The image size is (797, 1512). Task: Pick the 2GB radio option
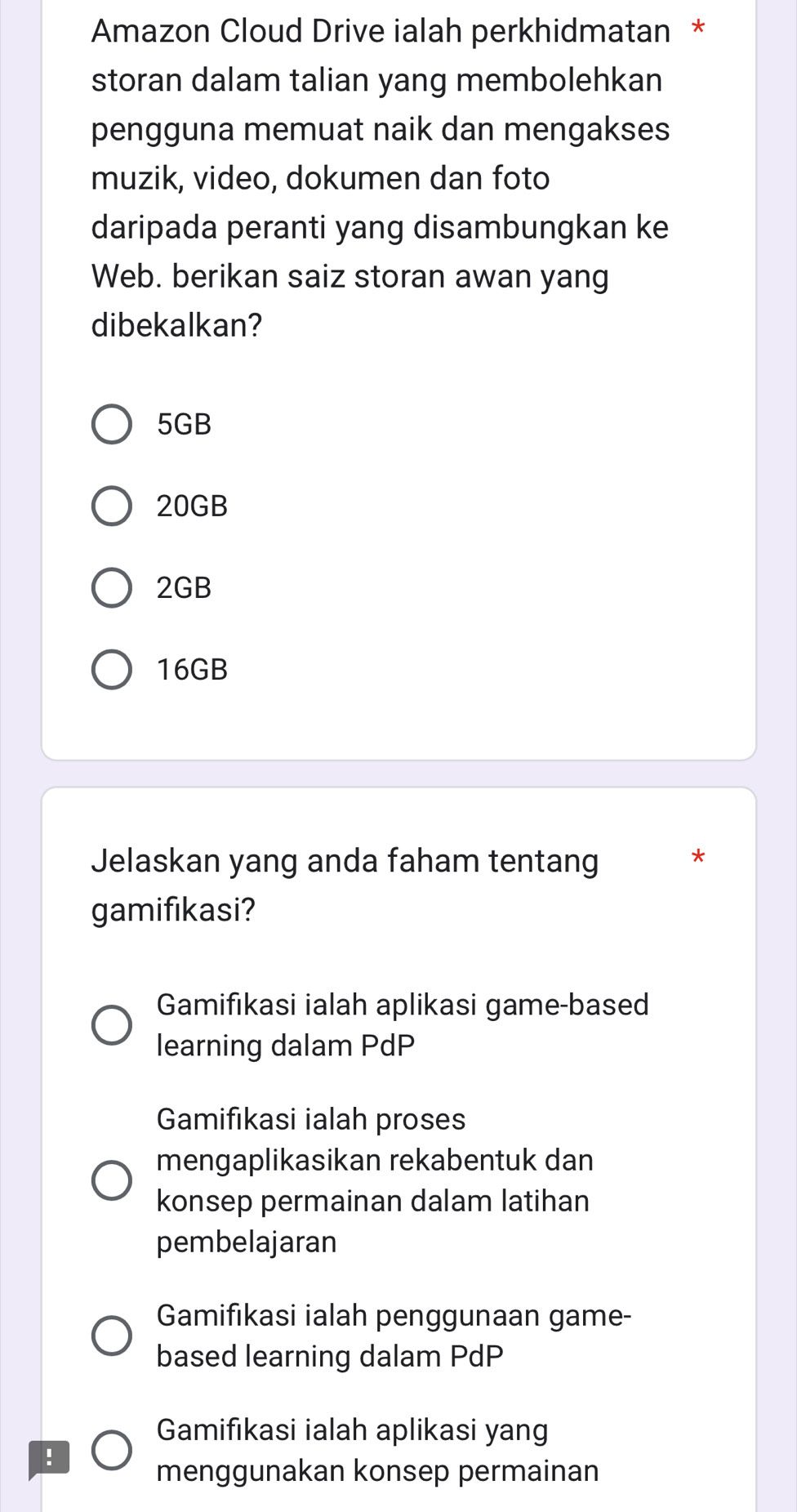tap(111, 588)
